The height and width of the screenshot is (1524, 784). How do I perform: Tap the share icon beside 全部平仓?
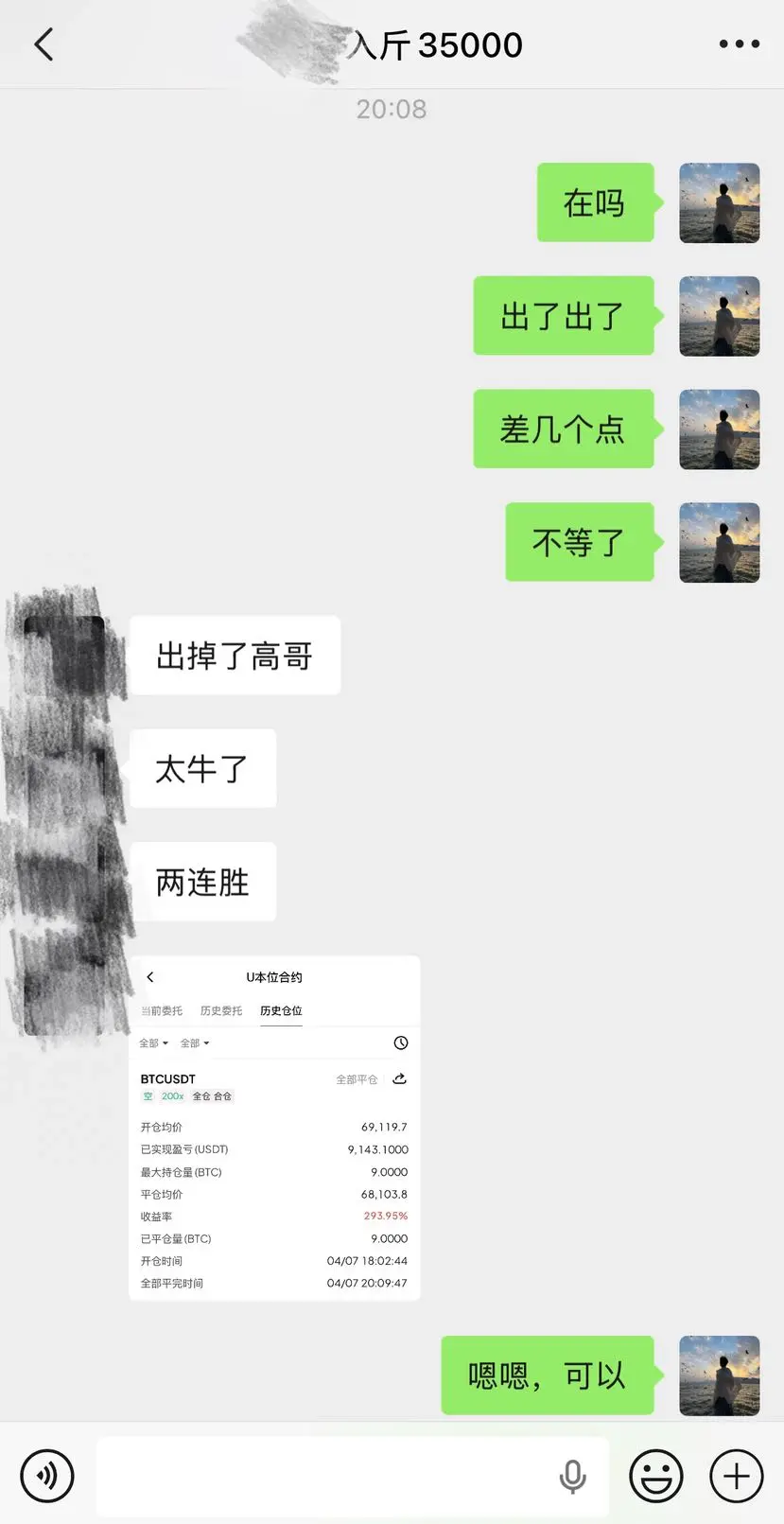398,1078
